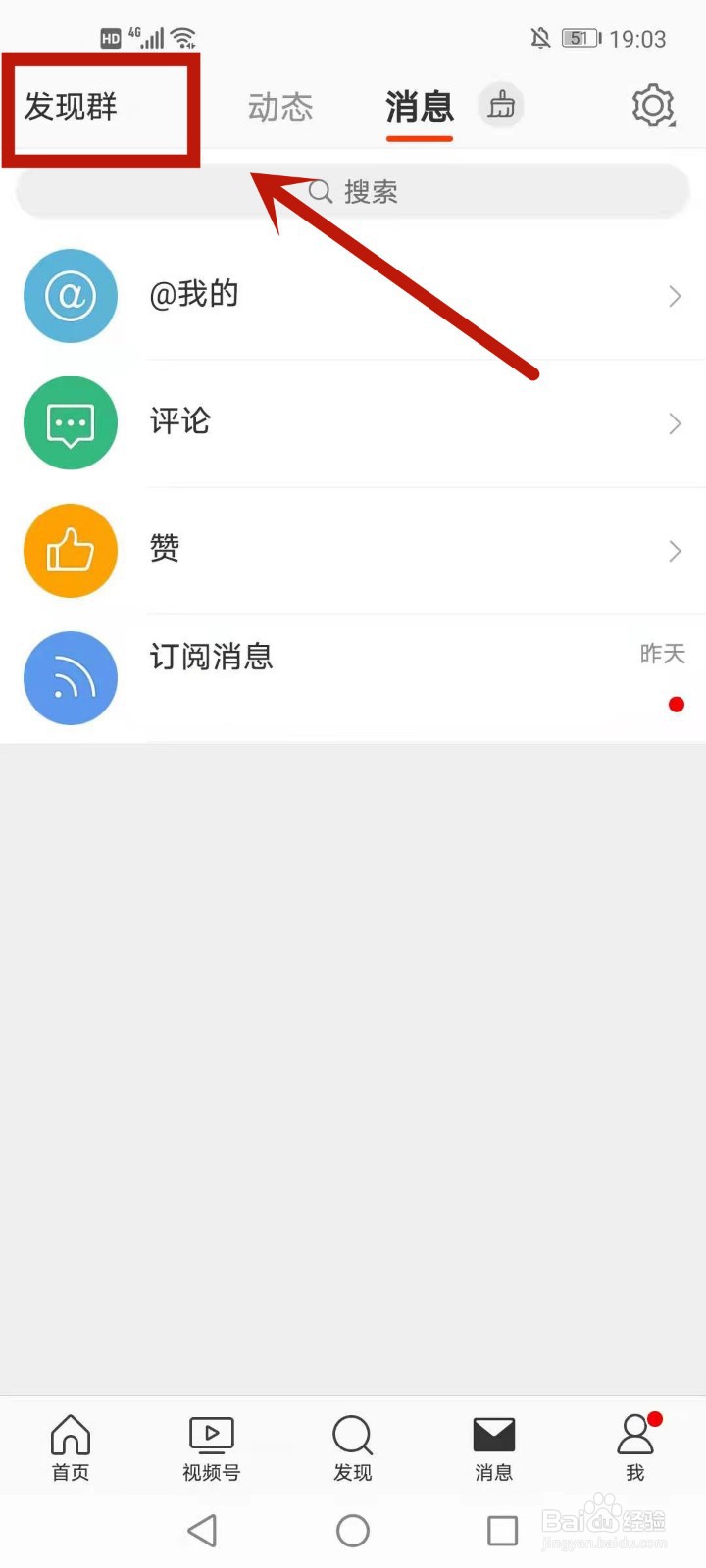Tap the broom icon to clear unread messages
The width and height of the screenshot is (706, 1568).
click(501, 105)
